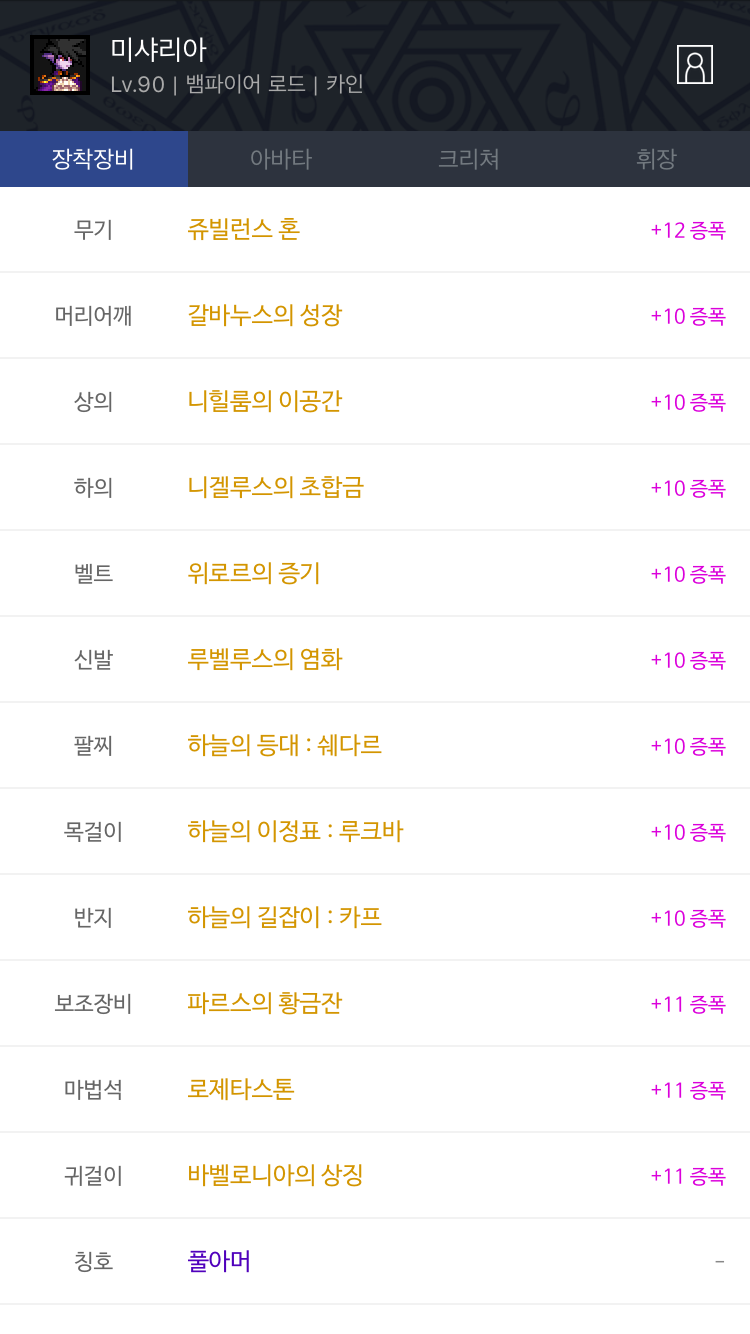
Task: Select the 장착장비 tab
Action: (94, 159)
